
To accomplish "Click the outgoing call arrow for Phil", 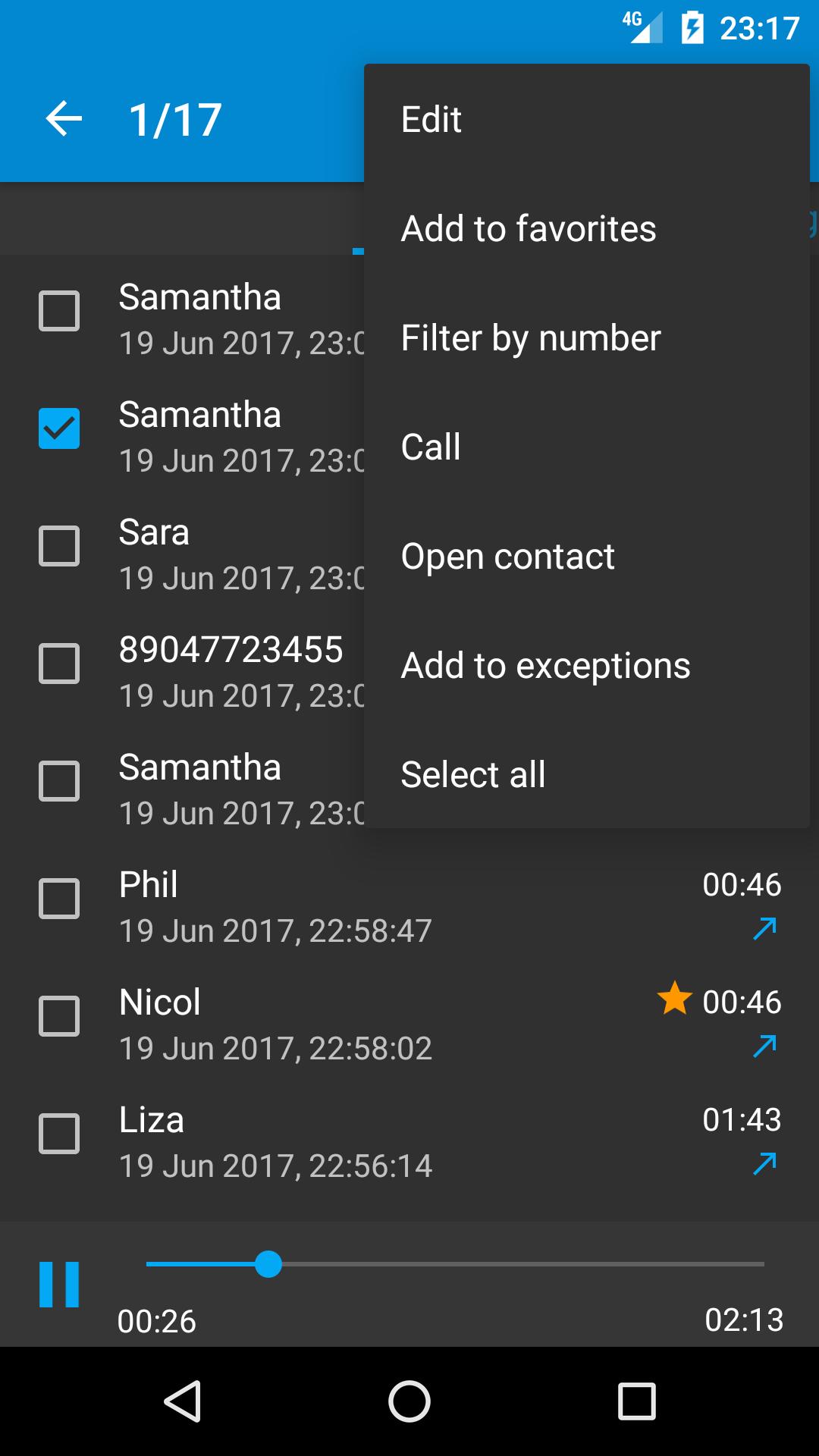I will pyautogui.click(x=765, y=927).
